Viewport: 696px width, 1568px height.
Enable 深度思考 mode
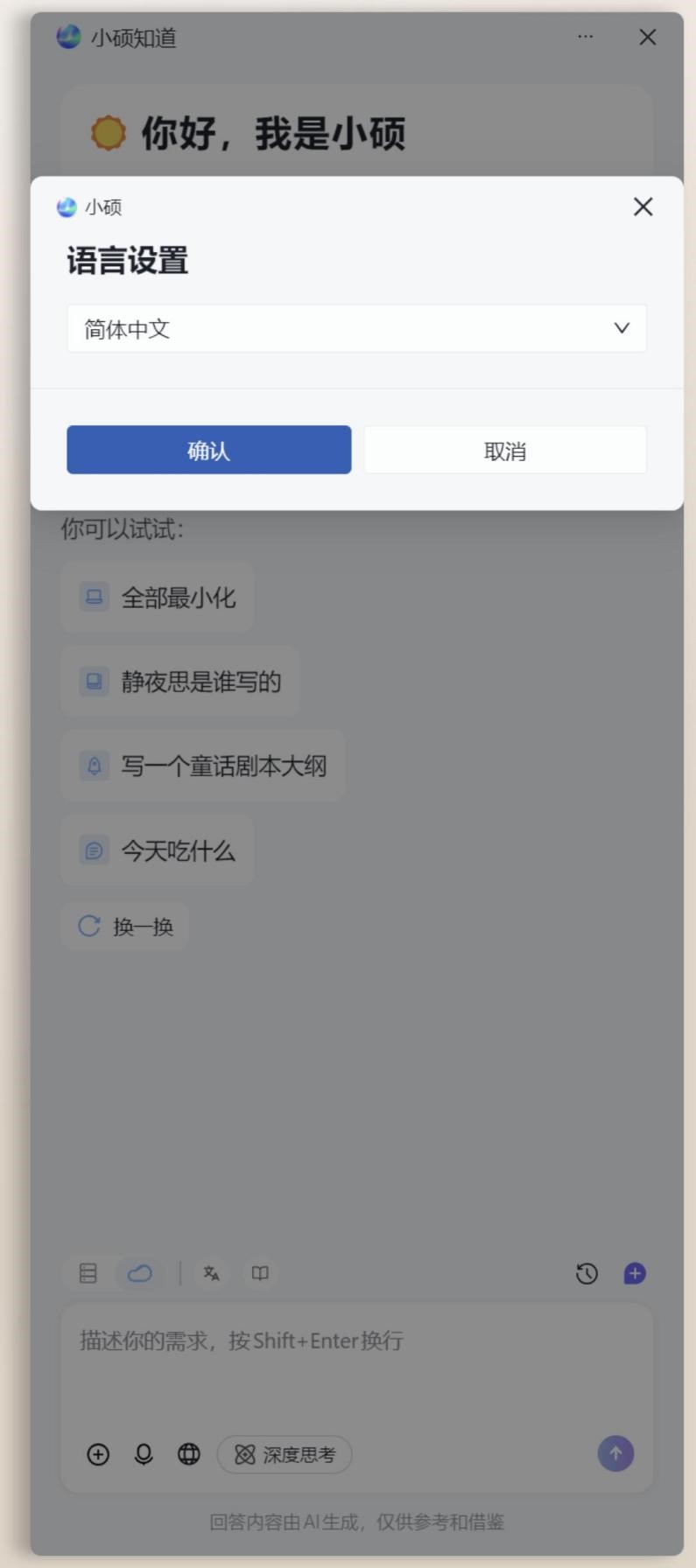coord(285,1454)
